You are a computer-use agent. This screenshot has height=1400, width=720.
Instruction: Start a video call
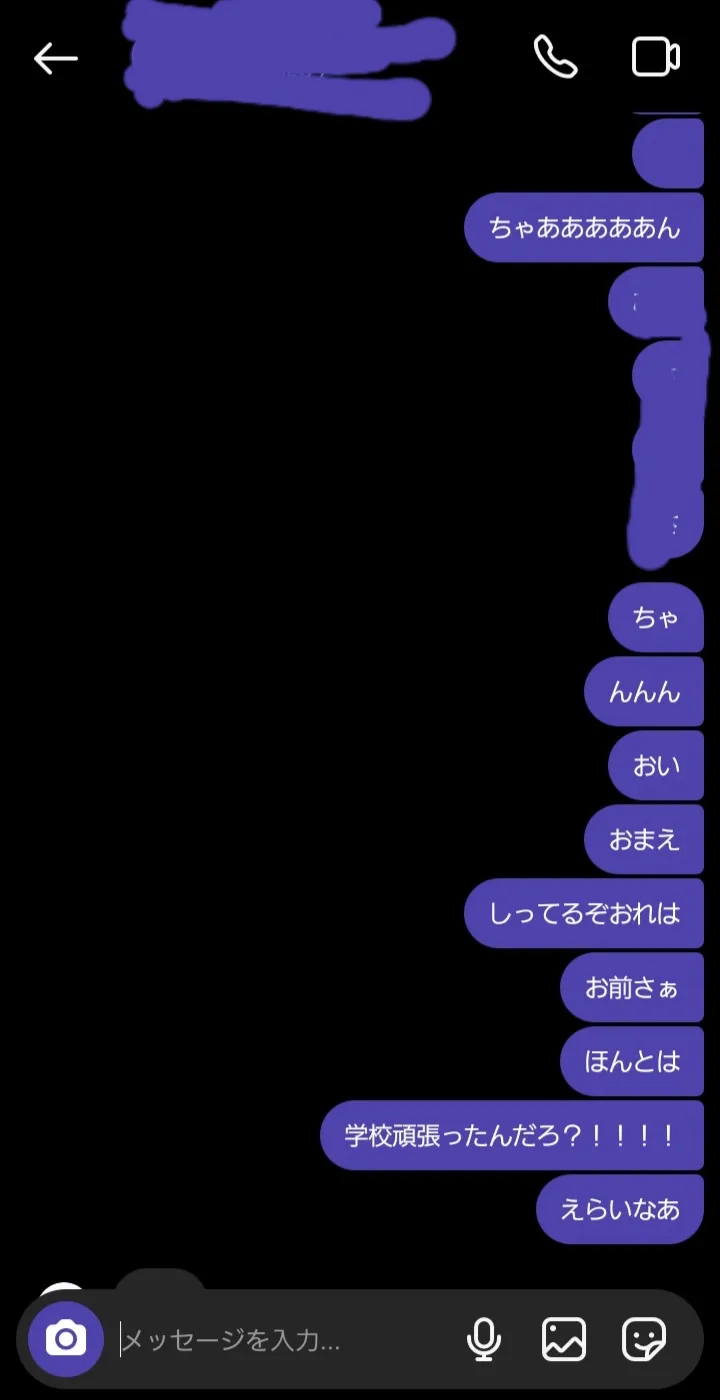[x=656, y=57]
